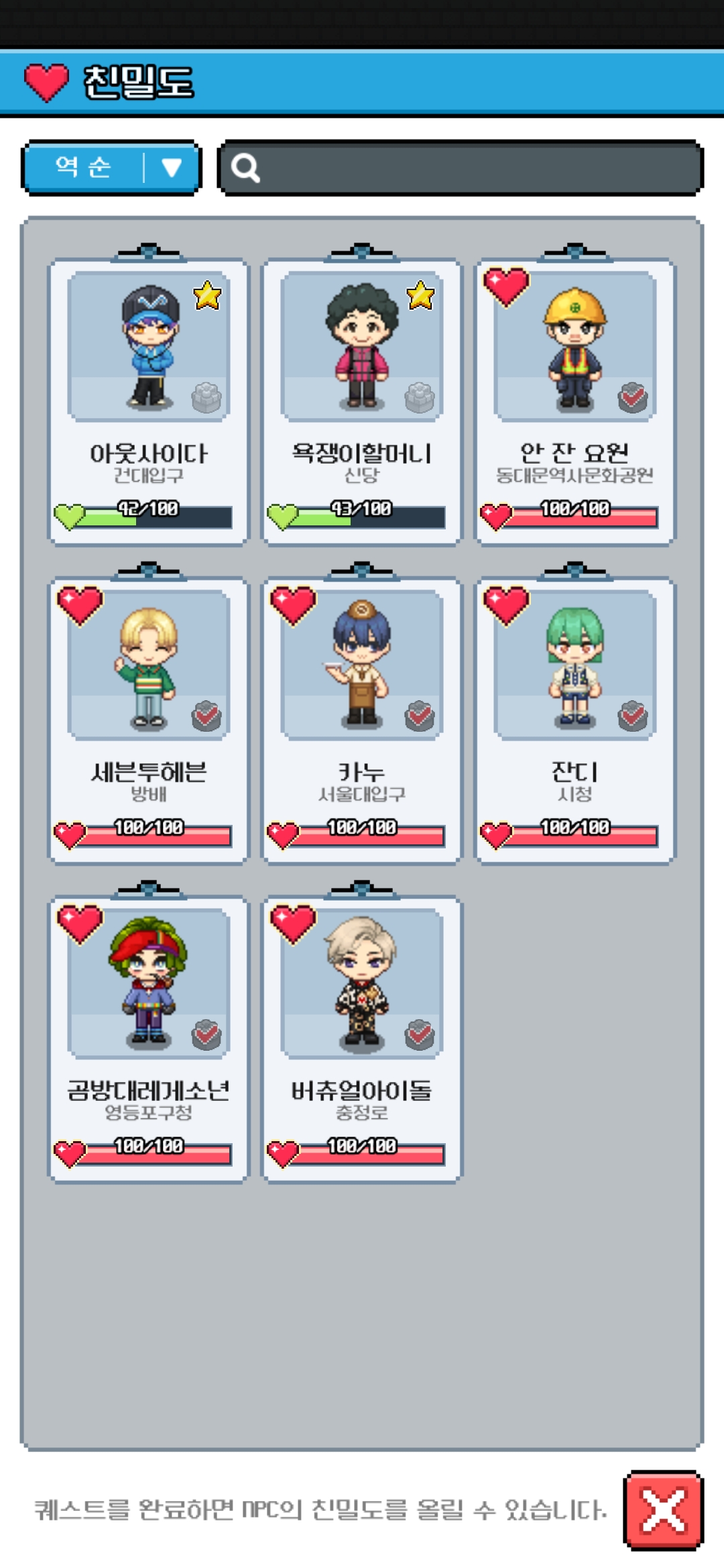Open the 공방대레게소년 character card
The width and height of the screenshot is (724, 1568).
149,1039
